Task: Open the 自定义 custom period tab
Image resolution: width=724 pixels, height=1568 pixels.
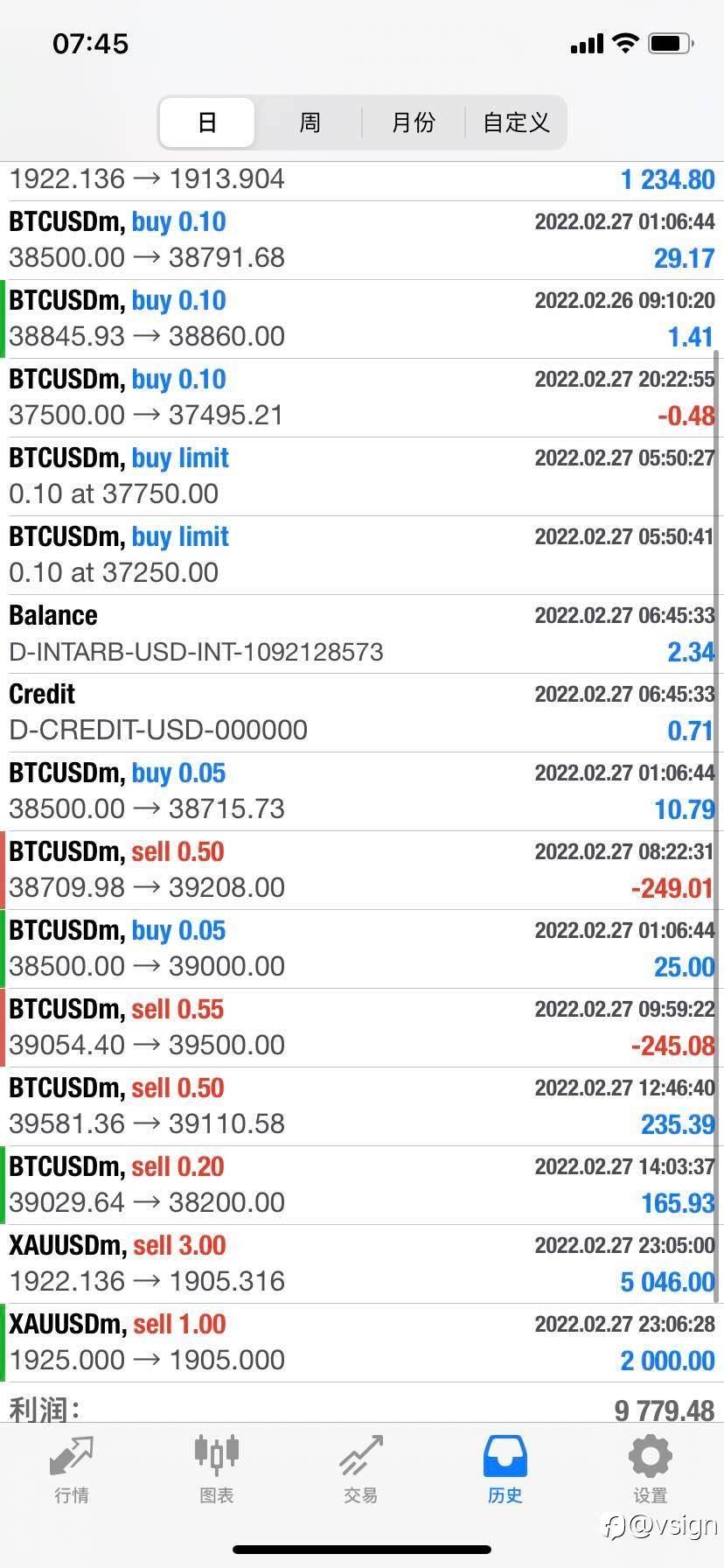Action: coord(516,122)
